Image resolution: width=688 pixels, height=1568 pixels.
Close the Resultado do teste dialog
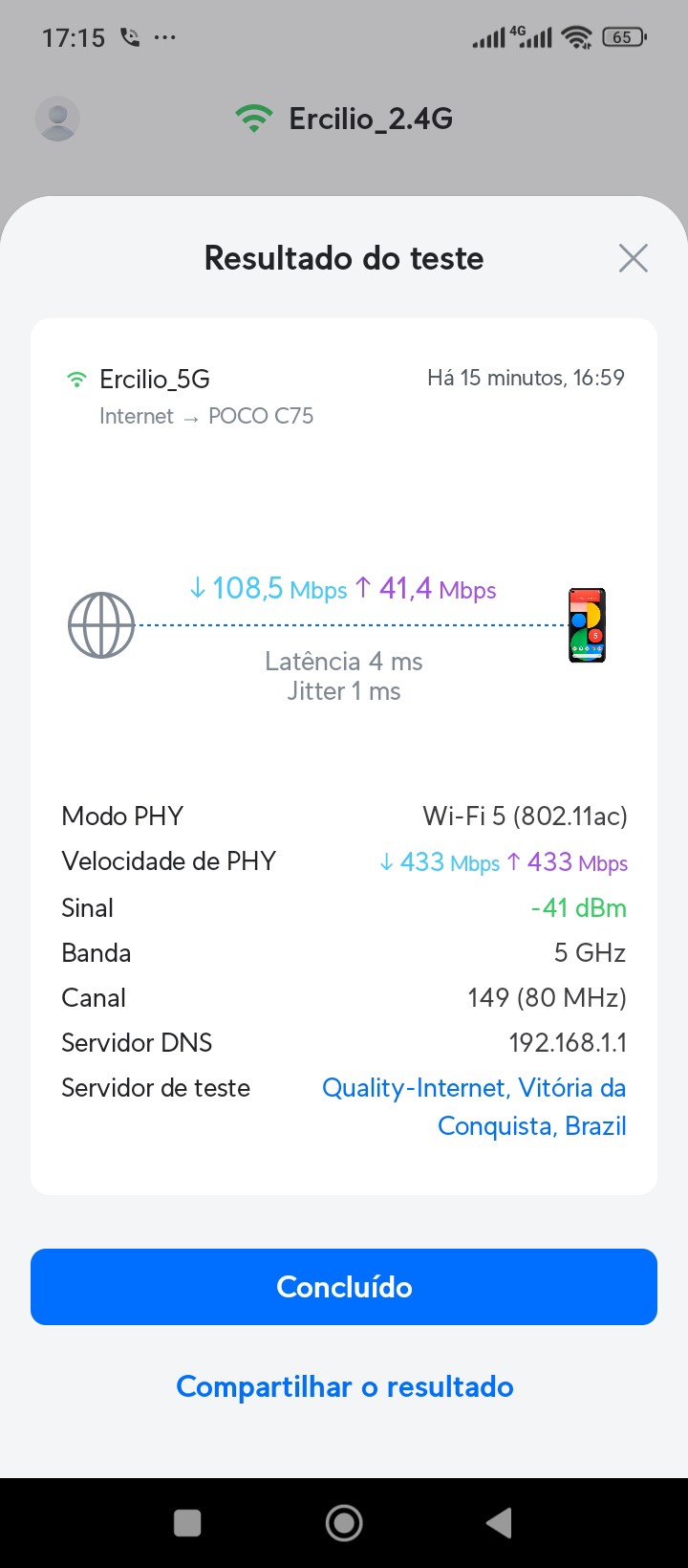click(x=633, y=258)
